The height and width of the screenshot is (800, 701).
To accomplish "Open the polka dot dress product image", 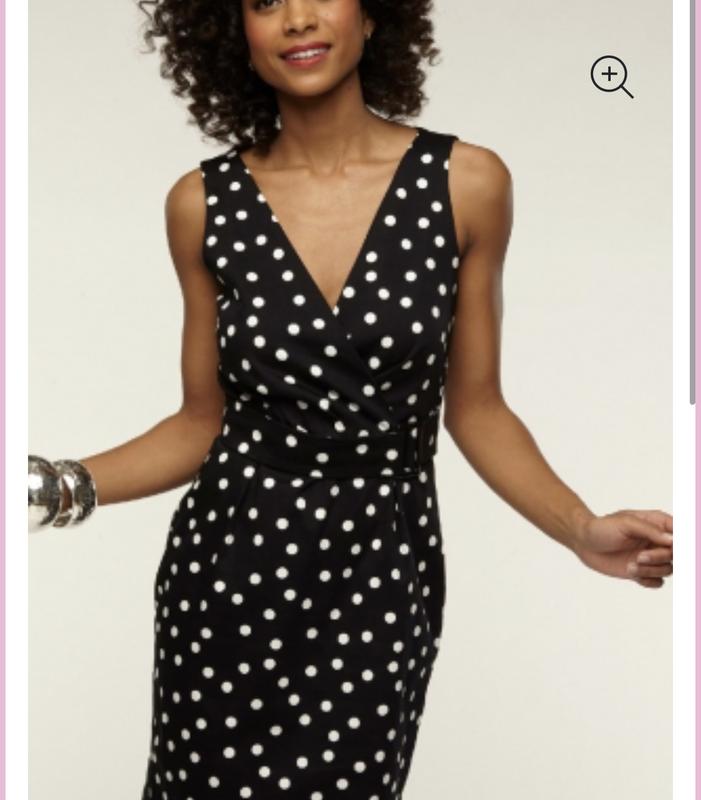I will (330, 450).
